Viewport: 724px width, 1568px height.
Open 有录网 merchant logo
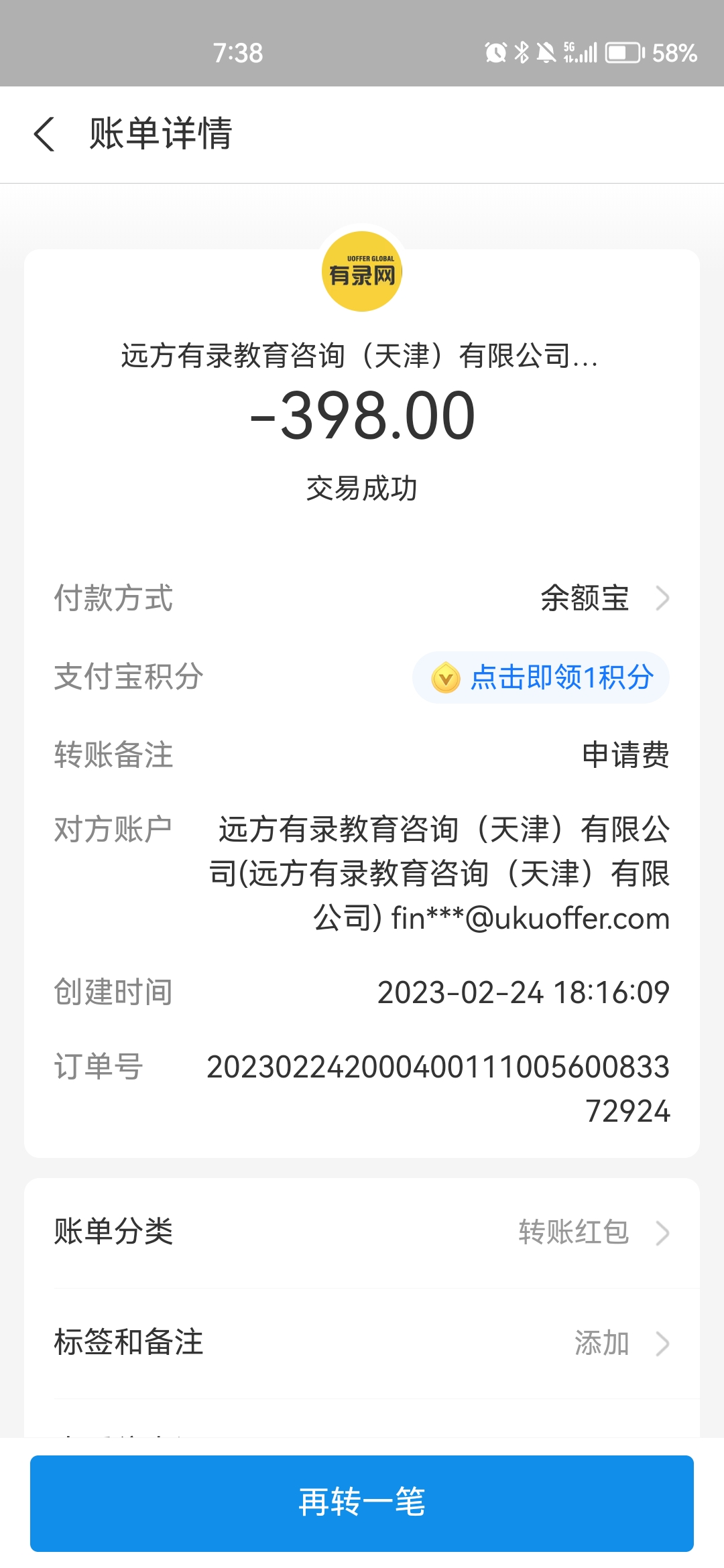(362, 271)
